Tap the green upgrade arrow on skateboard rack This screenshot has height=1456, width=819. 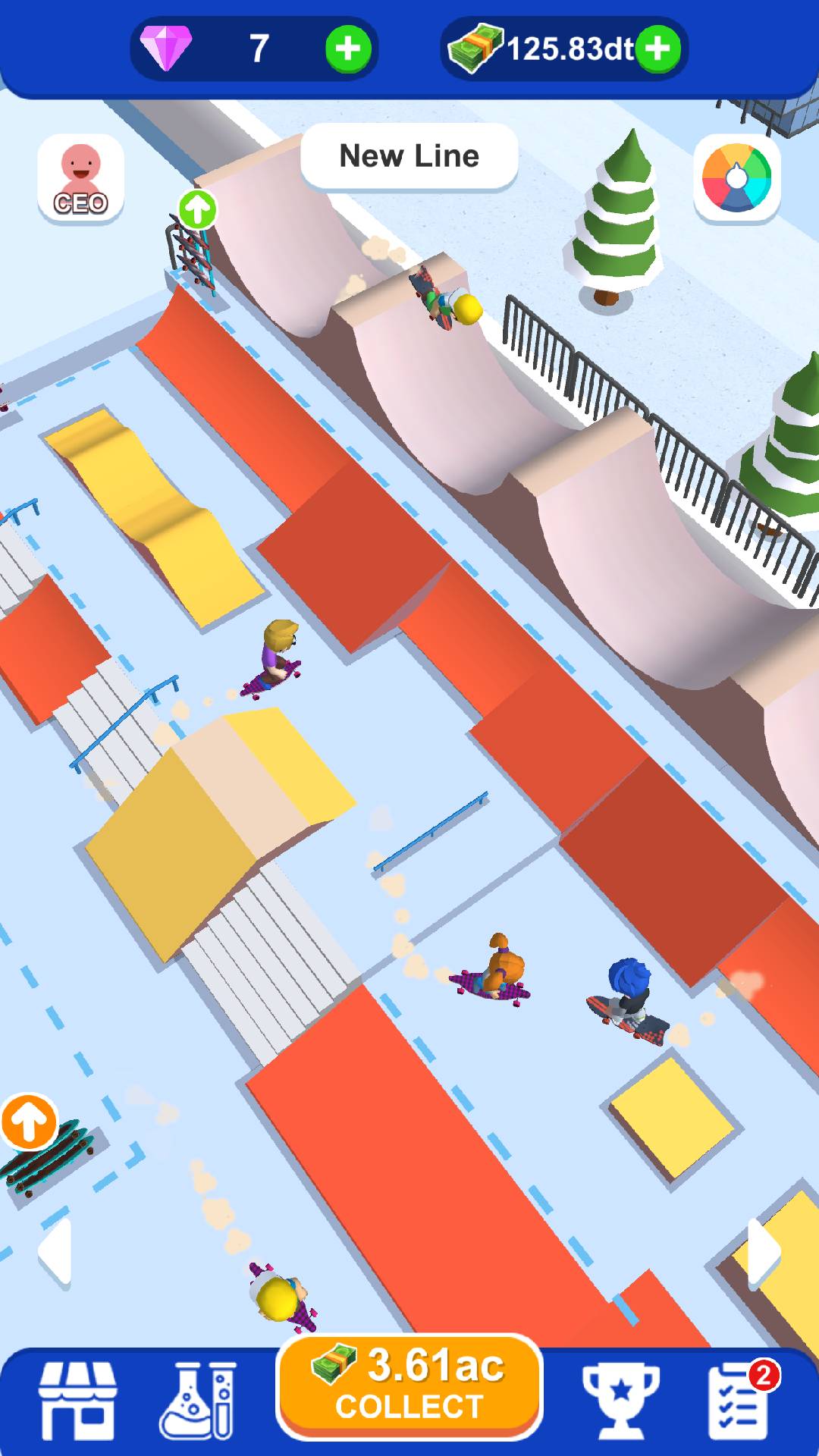click(197, 209)
